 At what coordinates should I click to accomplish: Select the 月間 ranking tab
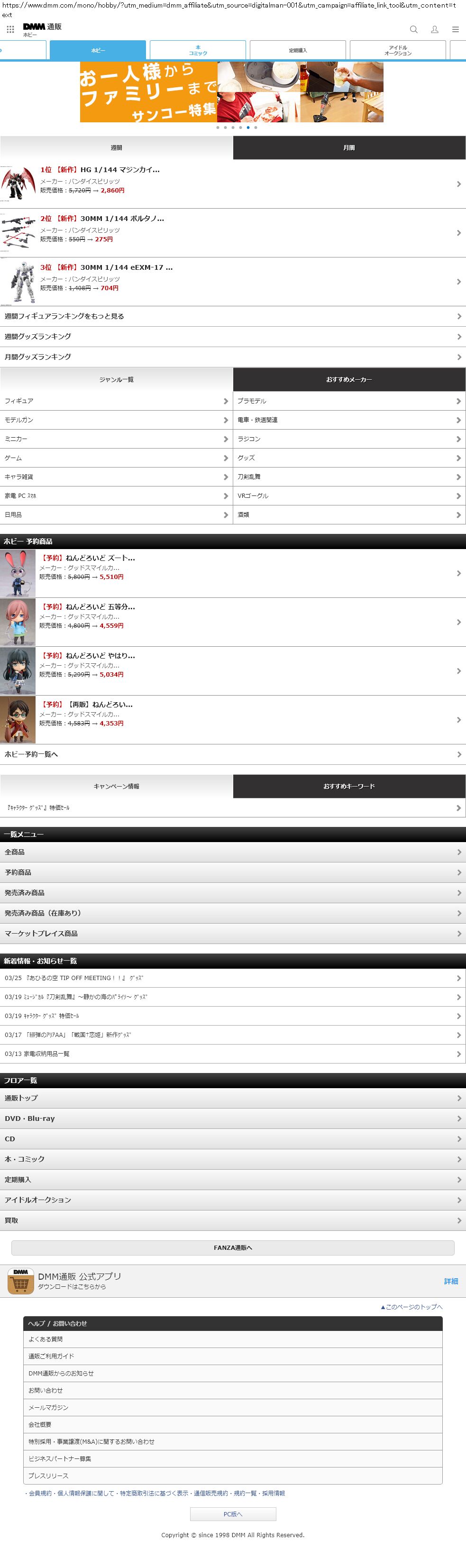[x=348, y=148]
